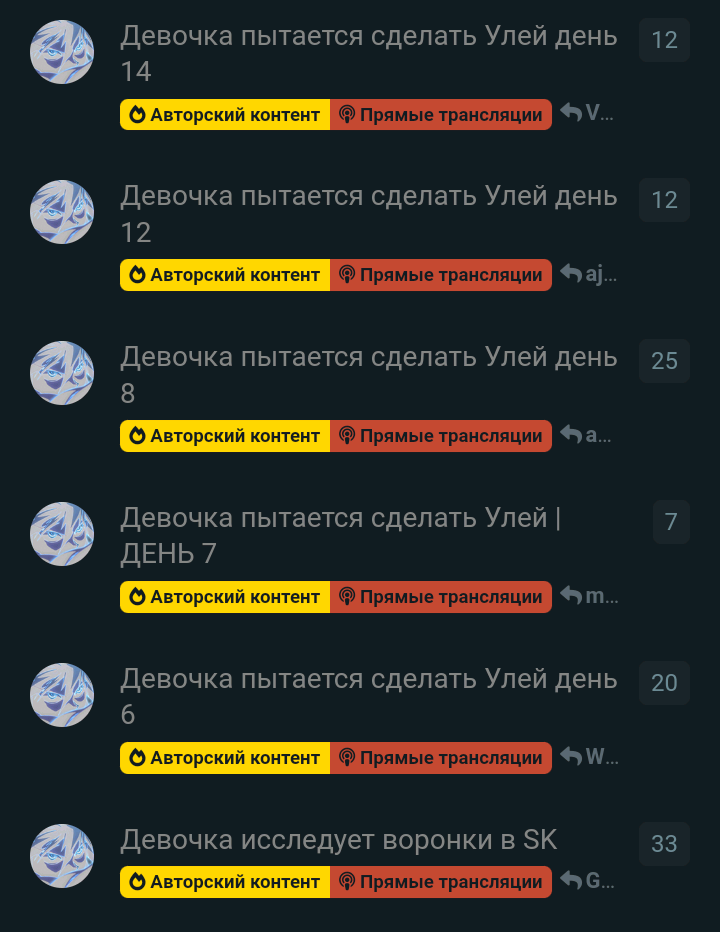This screenshot has width=720, height=932.
Task: Open topic Девочка исследует воронки в SK
Action: pyautogui.click(x=338, y=841)
